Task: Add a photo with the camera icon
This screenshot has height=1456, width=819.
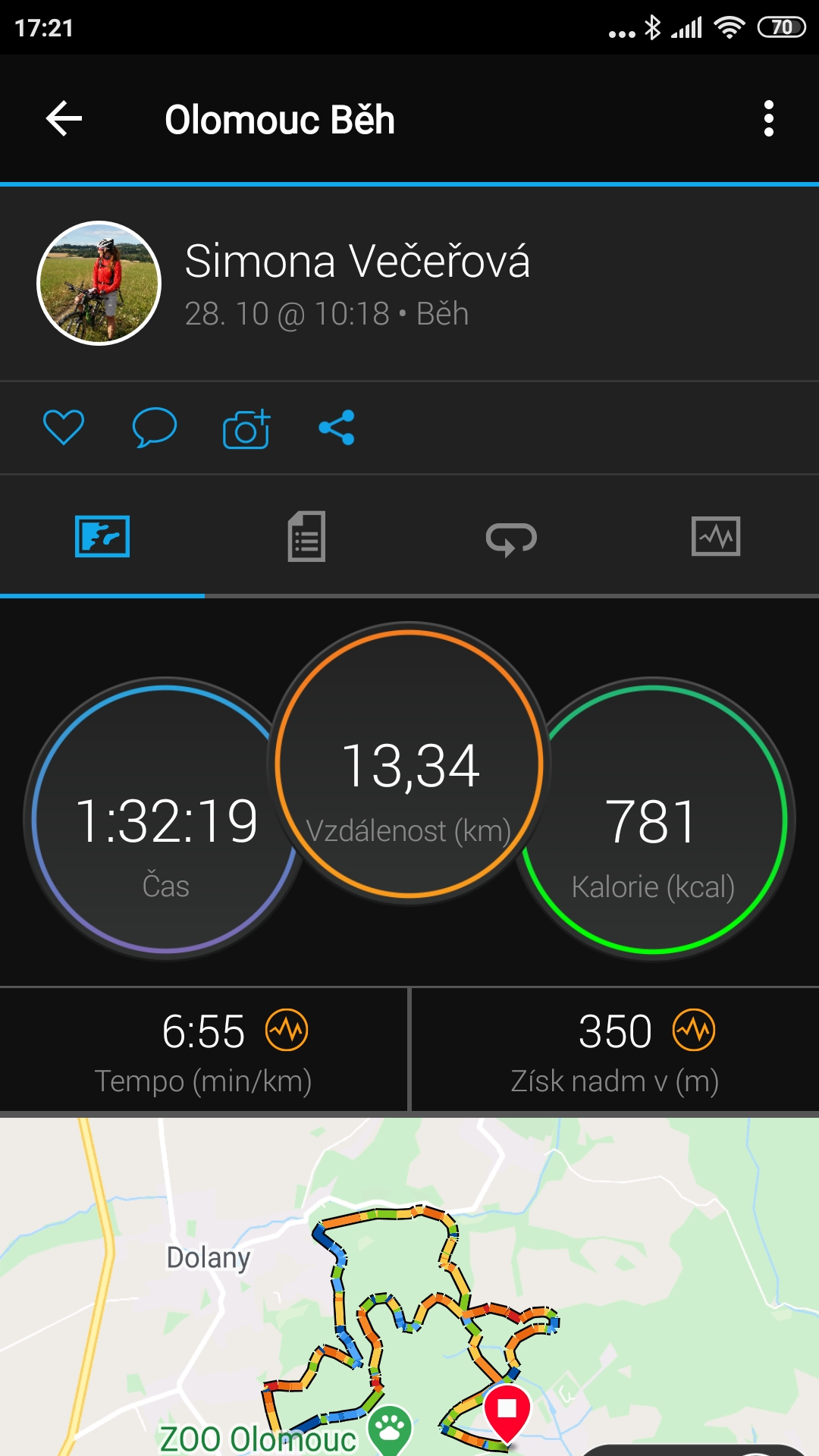Action: [x=246, y=428]
